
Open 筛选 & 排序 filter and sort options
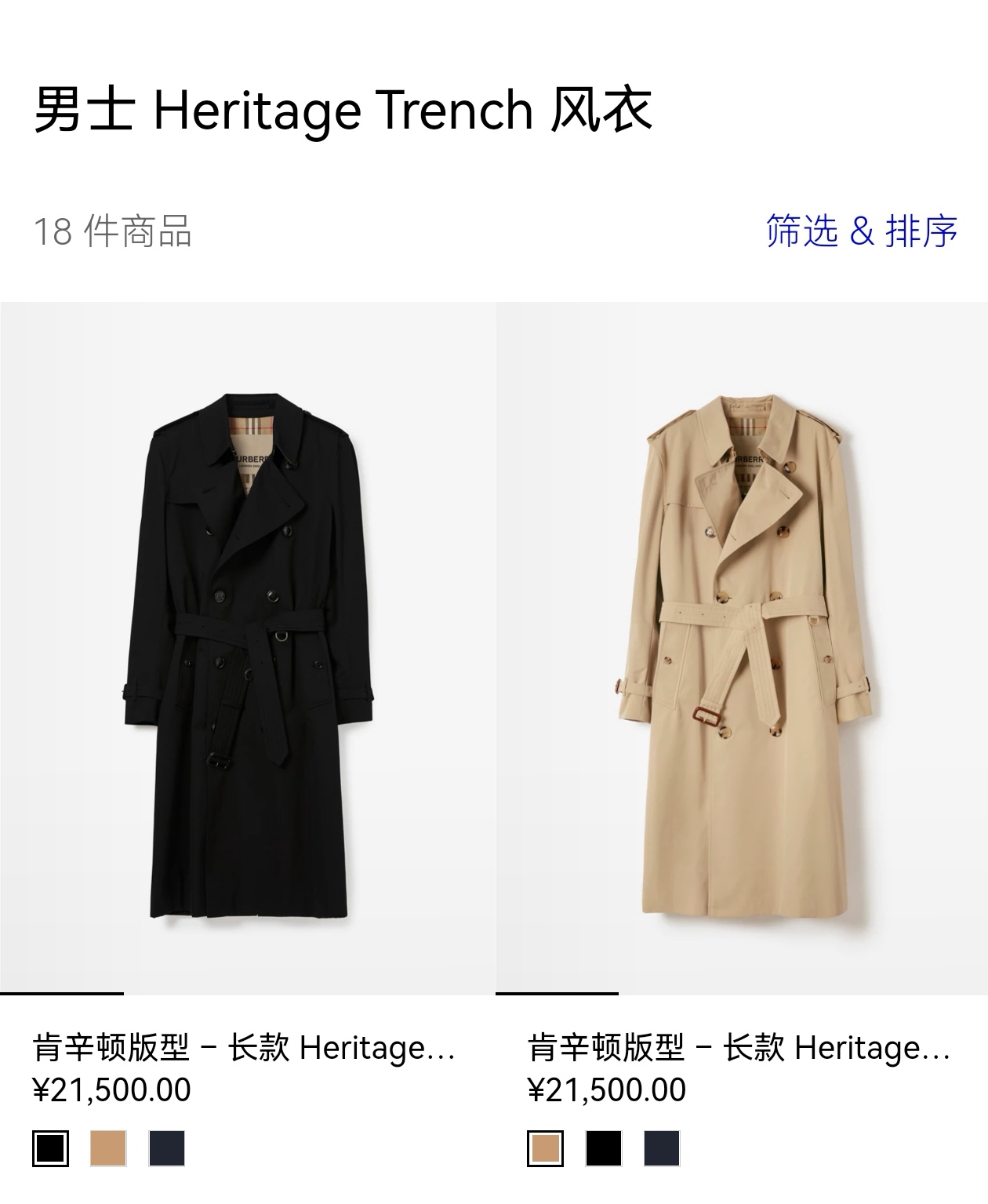861,231
